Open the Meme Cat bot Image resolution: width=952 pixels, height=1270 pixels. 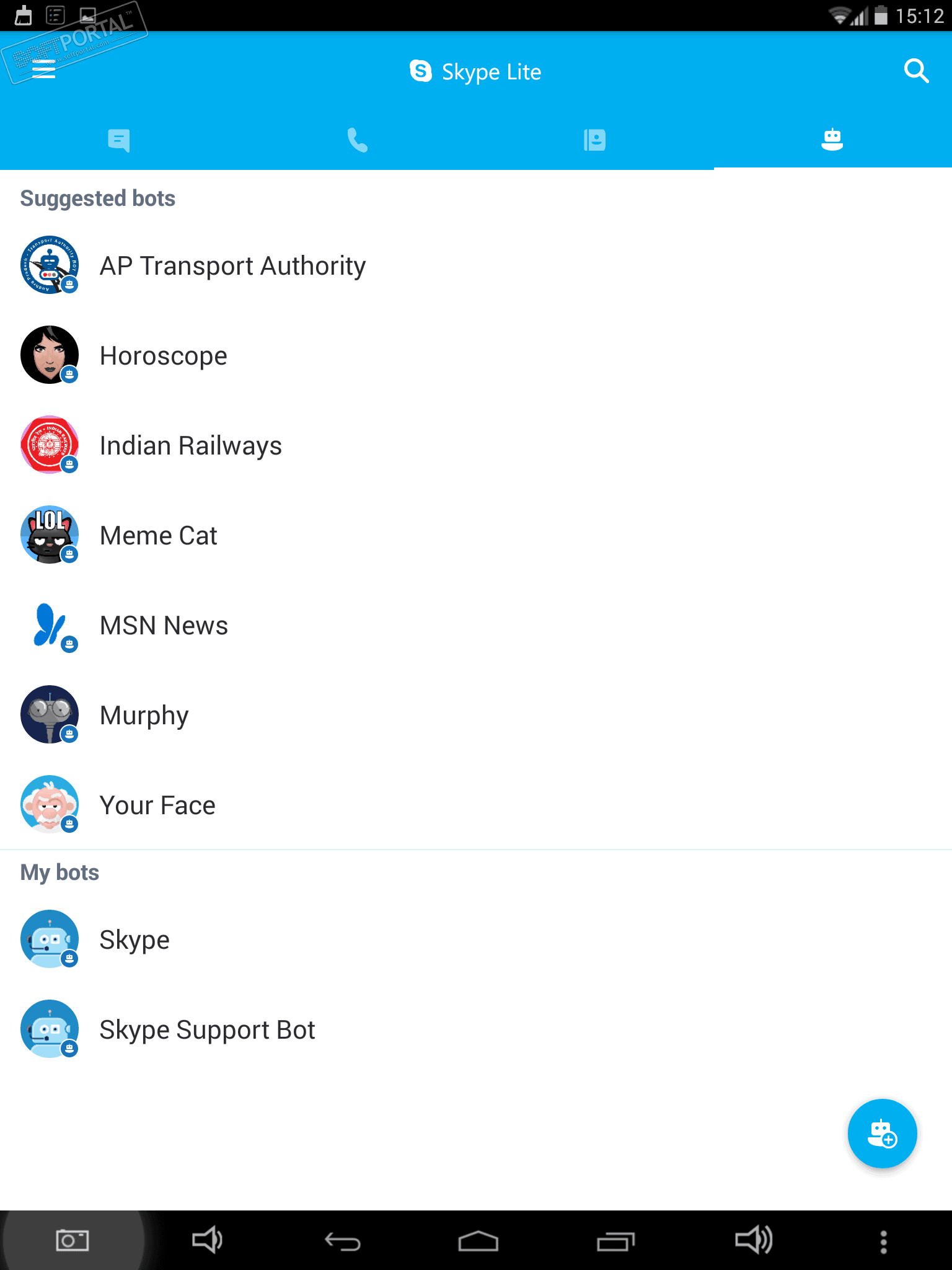tap(159, 535)
